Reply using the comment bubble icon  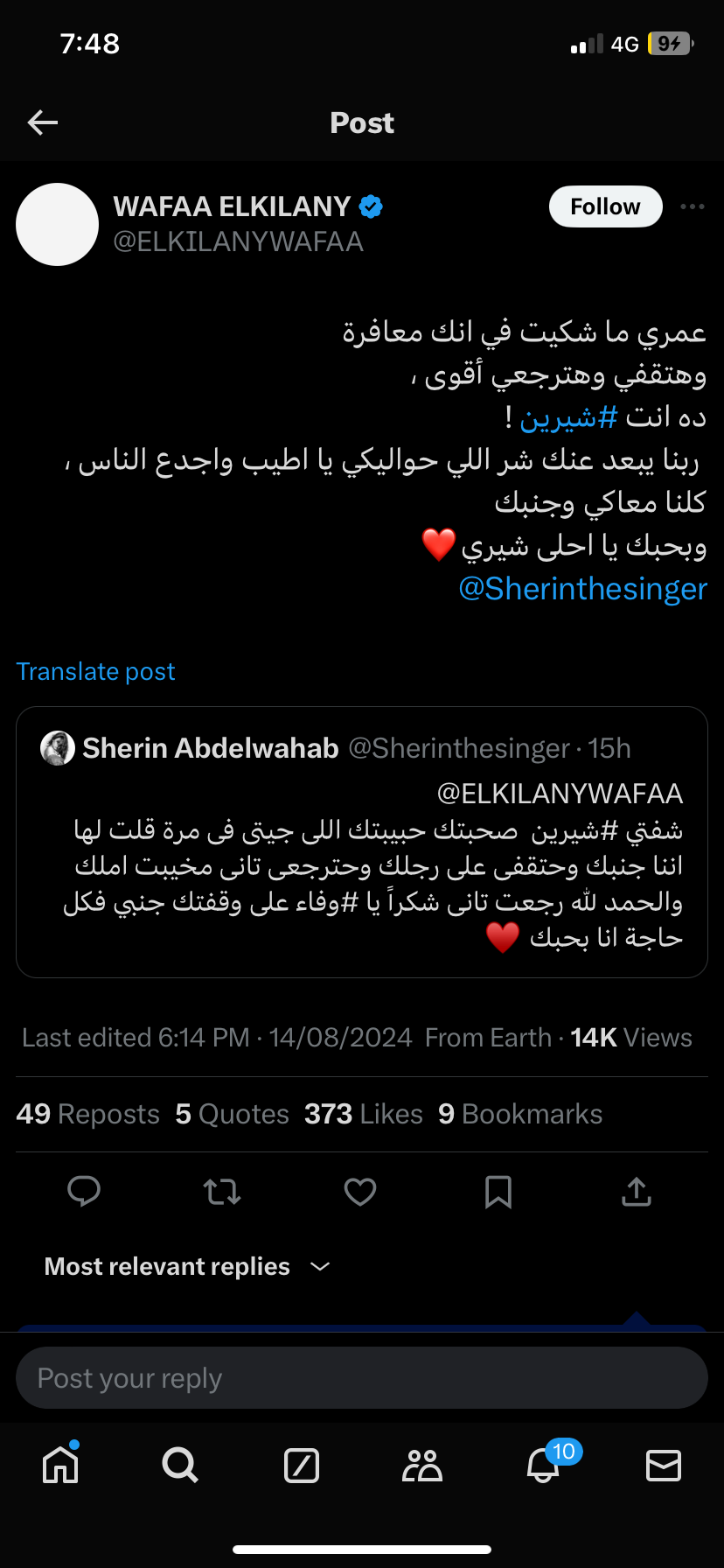click(x=84, y=1192)
